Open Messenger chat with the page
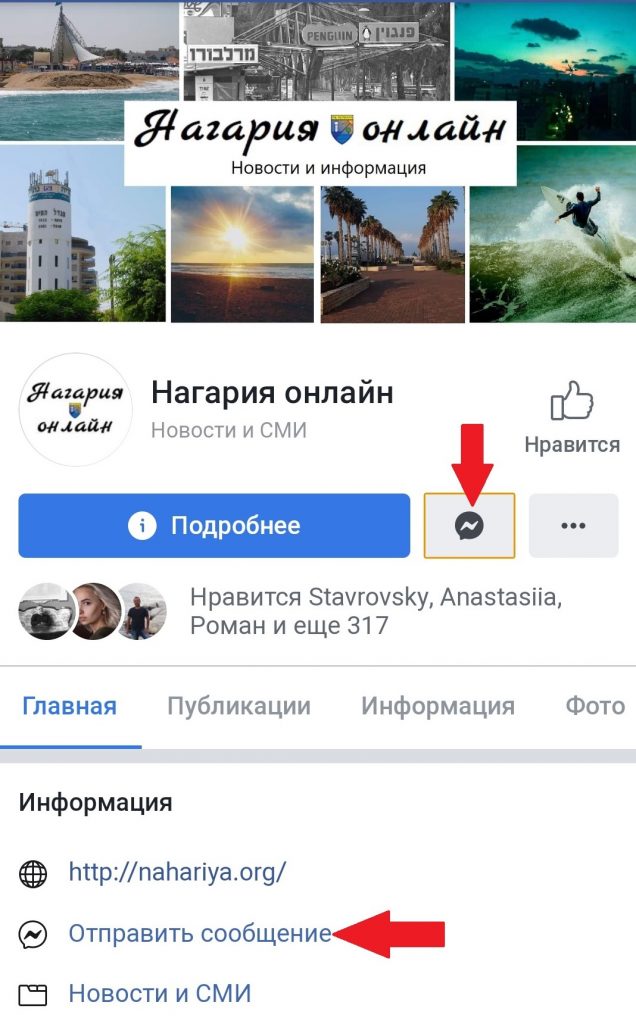 tap(469, 526)
